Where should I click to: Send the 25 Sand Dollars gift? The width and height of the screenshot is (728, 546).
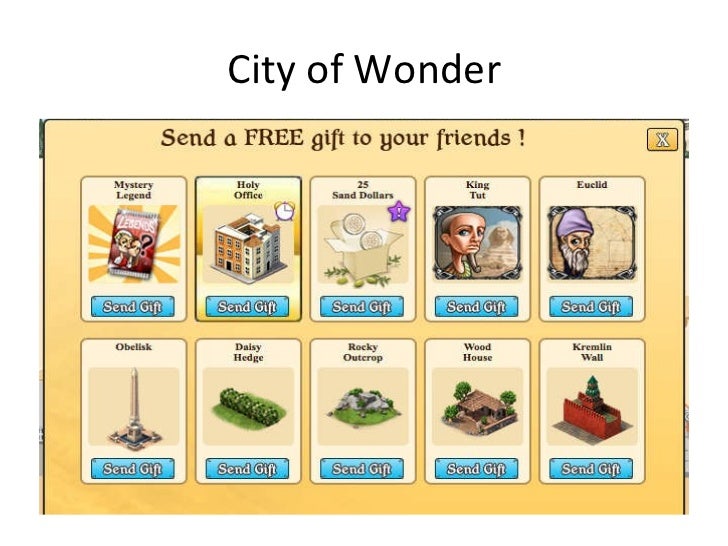362,306
